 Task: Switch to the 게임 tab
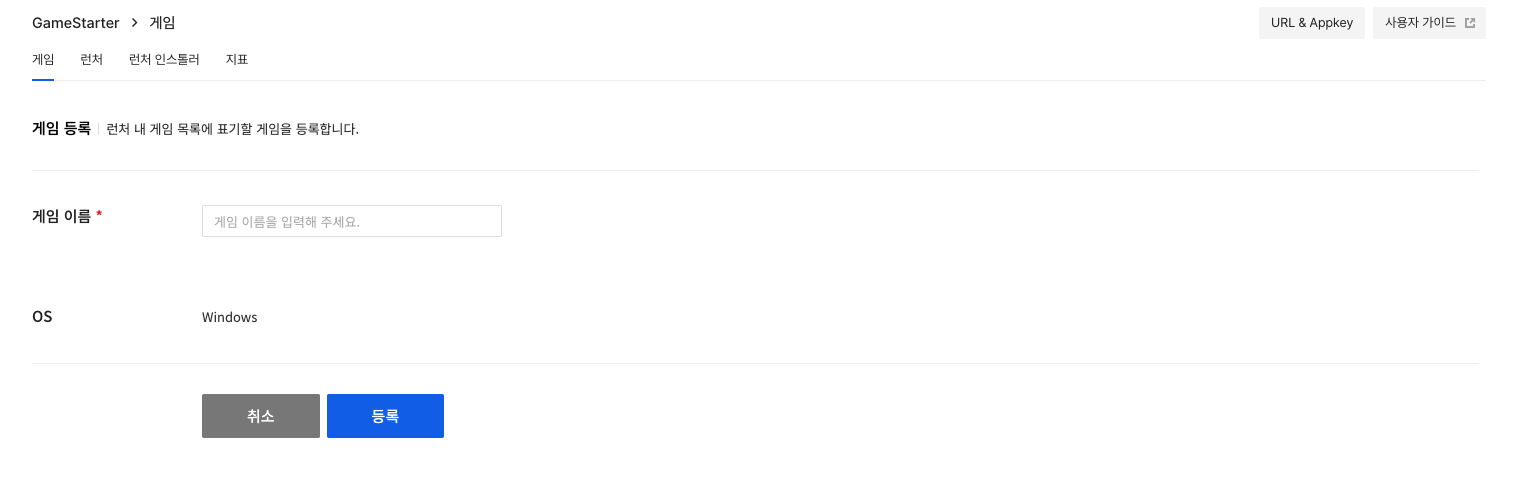43,60
